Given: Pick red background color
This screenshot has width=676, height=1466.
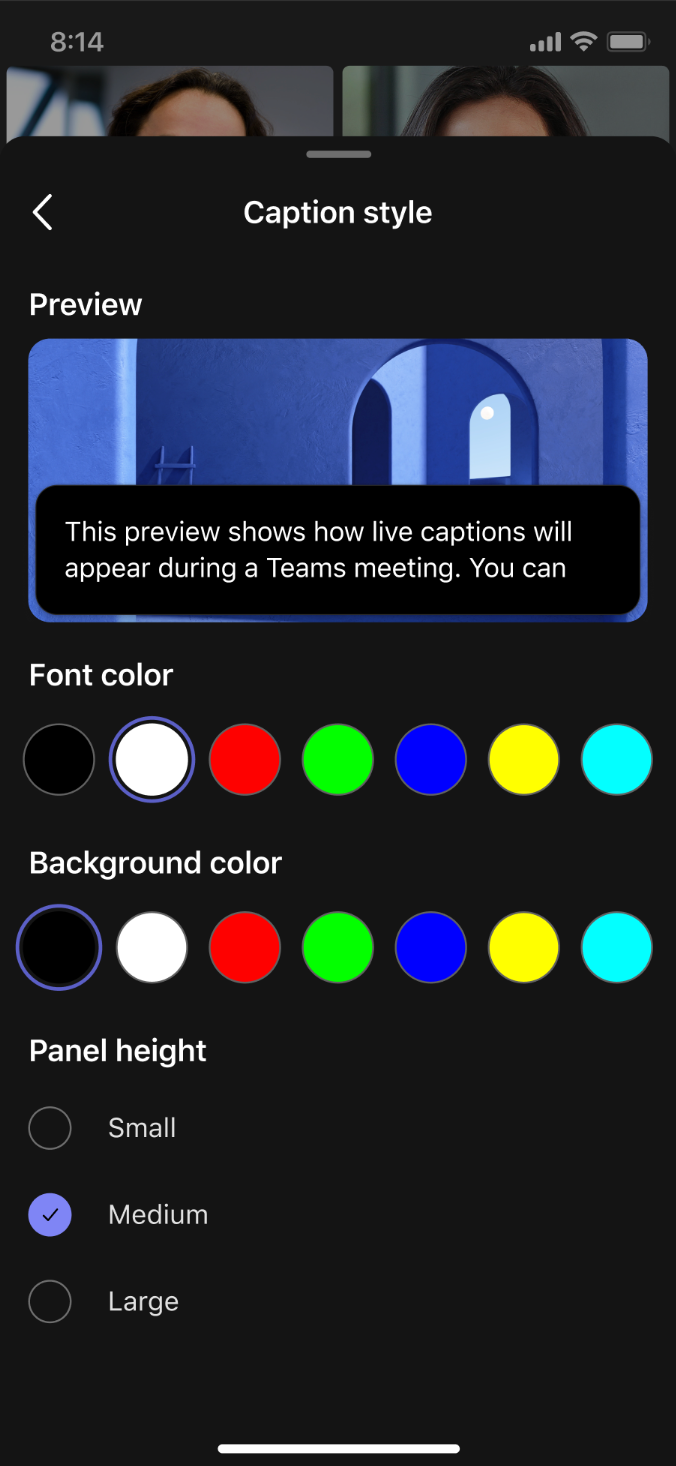Looking at the screenshot, I should click(245, 947).
